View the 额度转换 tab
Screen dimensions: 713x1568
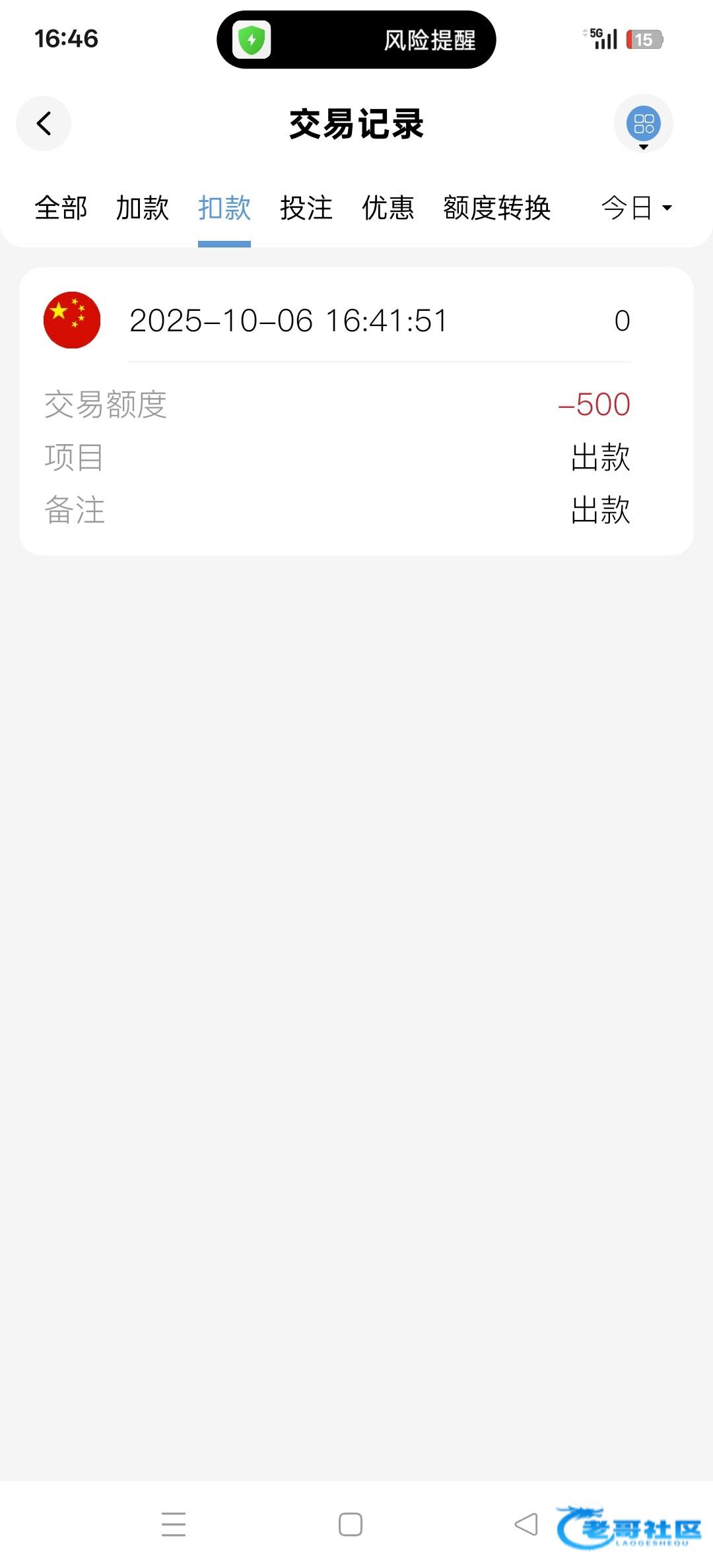497,208
